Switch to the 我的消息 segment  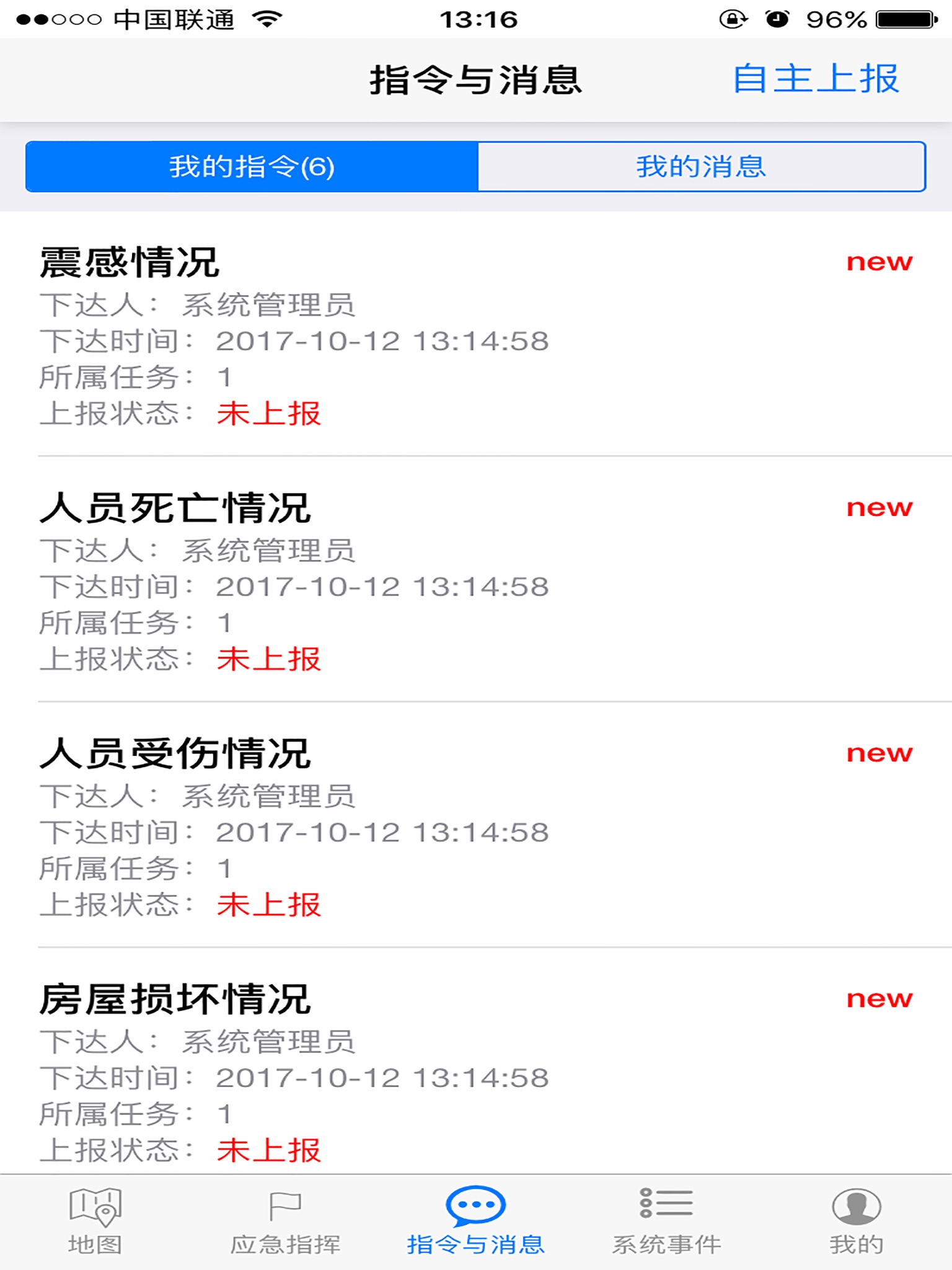pos(702,167)
